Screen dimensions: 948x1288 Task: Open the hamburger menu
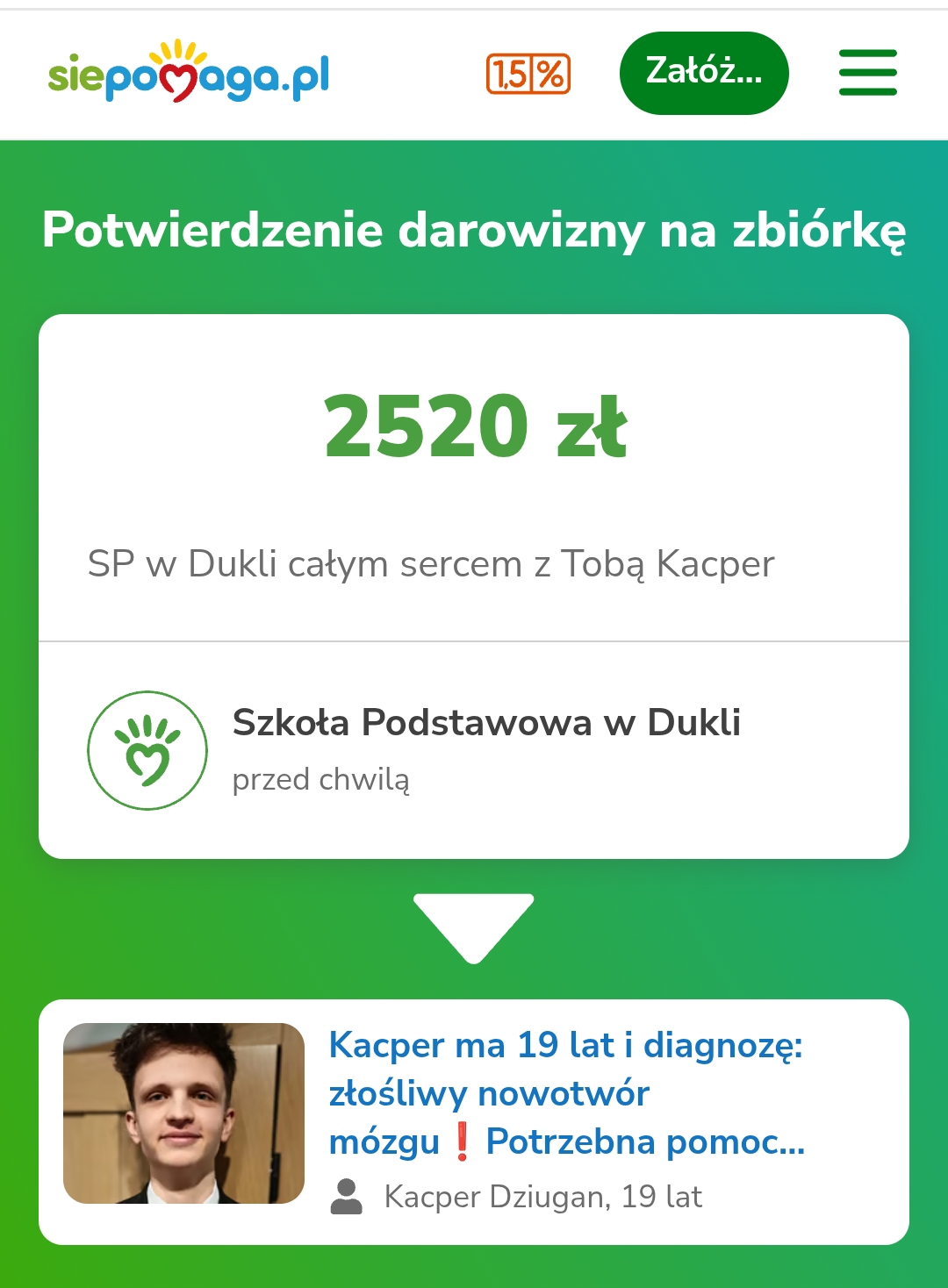tap(867, 73)
